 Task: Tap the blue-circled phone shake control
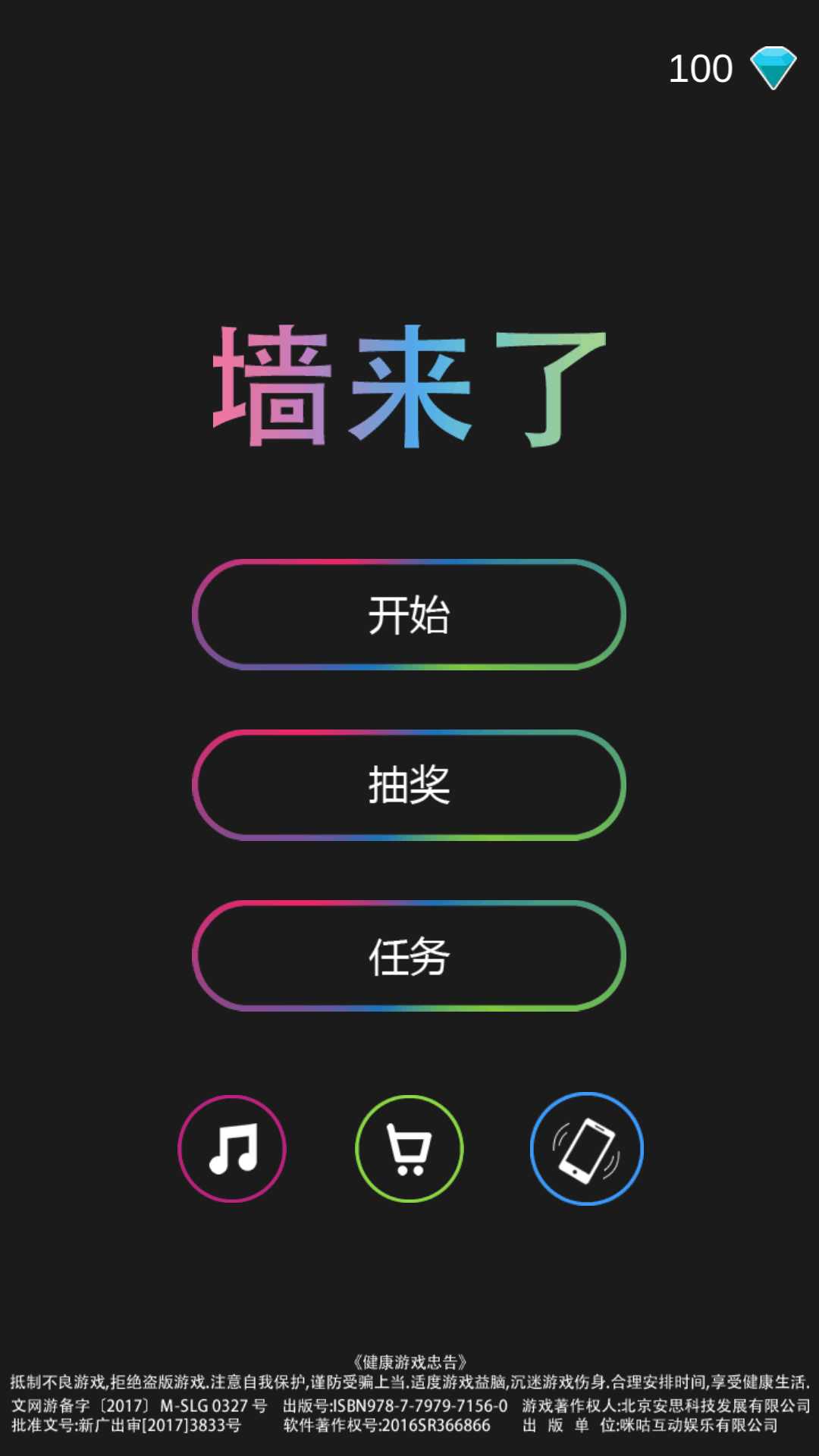coord(586,1150)
